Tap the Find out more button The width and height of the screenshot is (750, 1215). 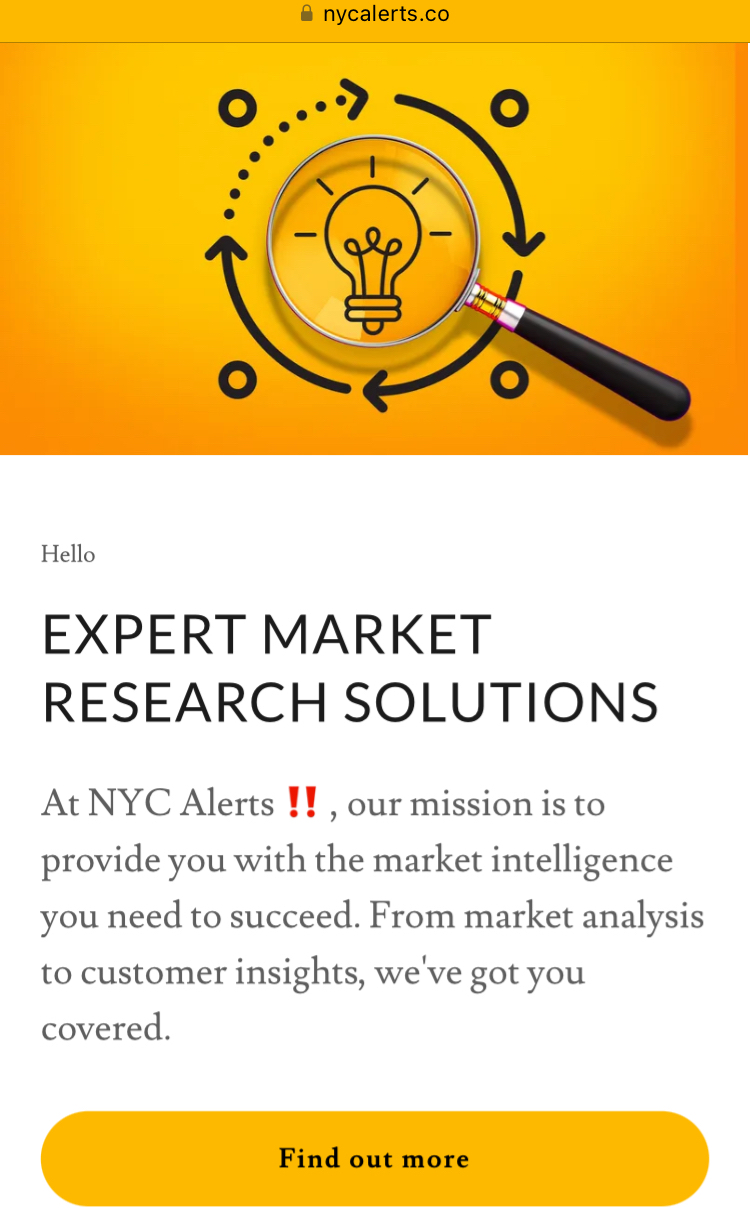tap(374, 1158)
